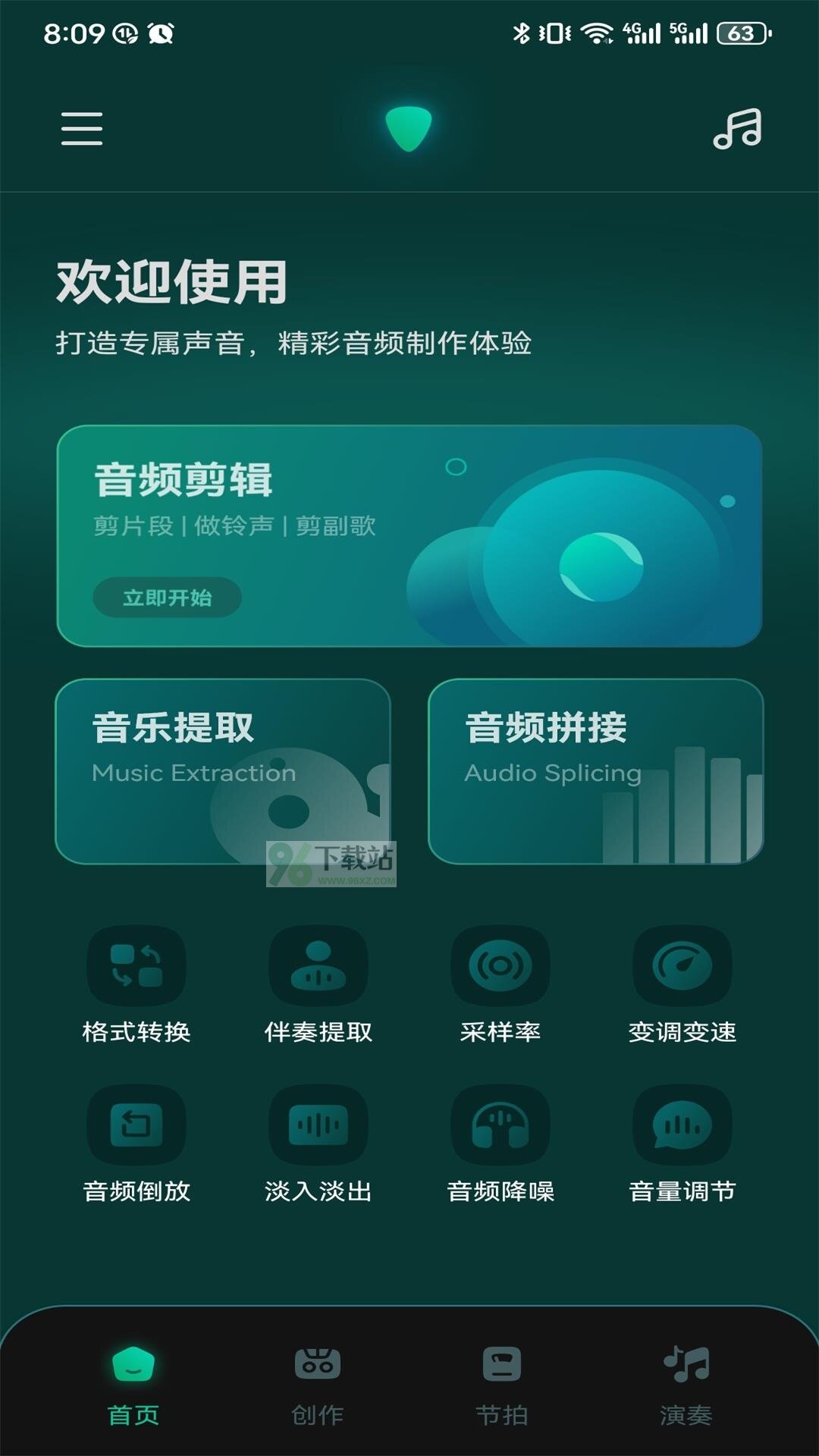Open the 采样率 sample rate tool
The width and height of the screenshot is (819, 1456).
click(500, 986)
